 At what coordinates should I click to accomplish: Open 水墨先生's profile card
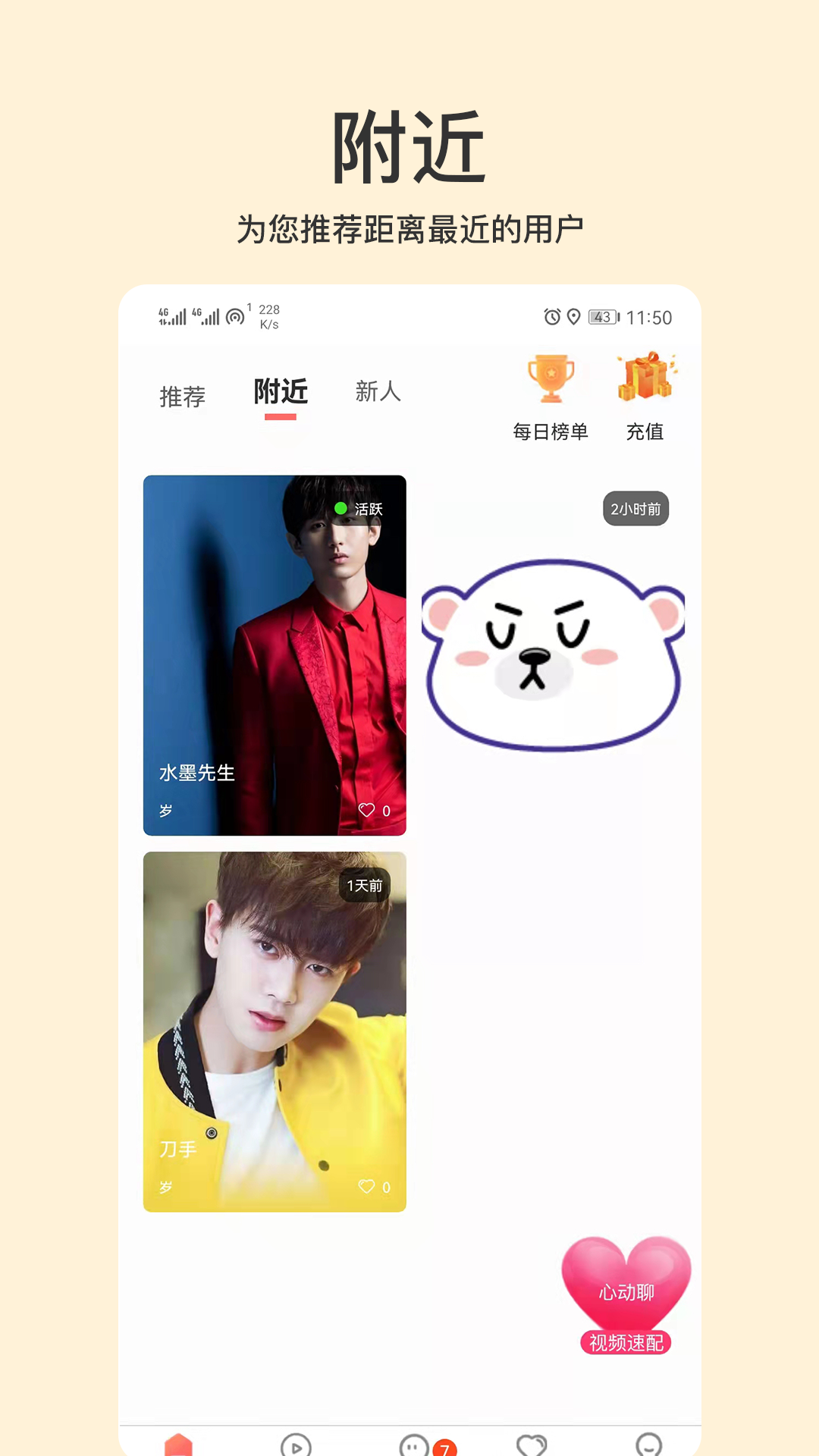275,652
